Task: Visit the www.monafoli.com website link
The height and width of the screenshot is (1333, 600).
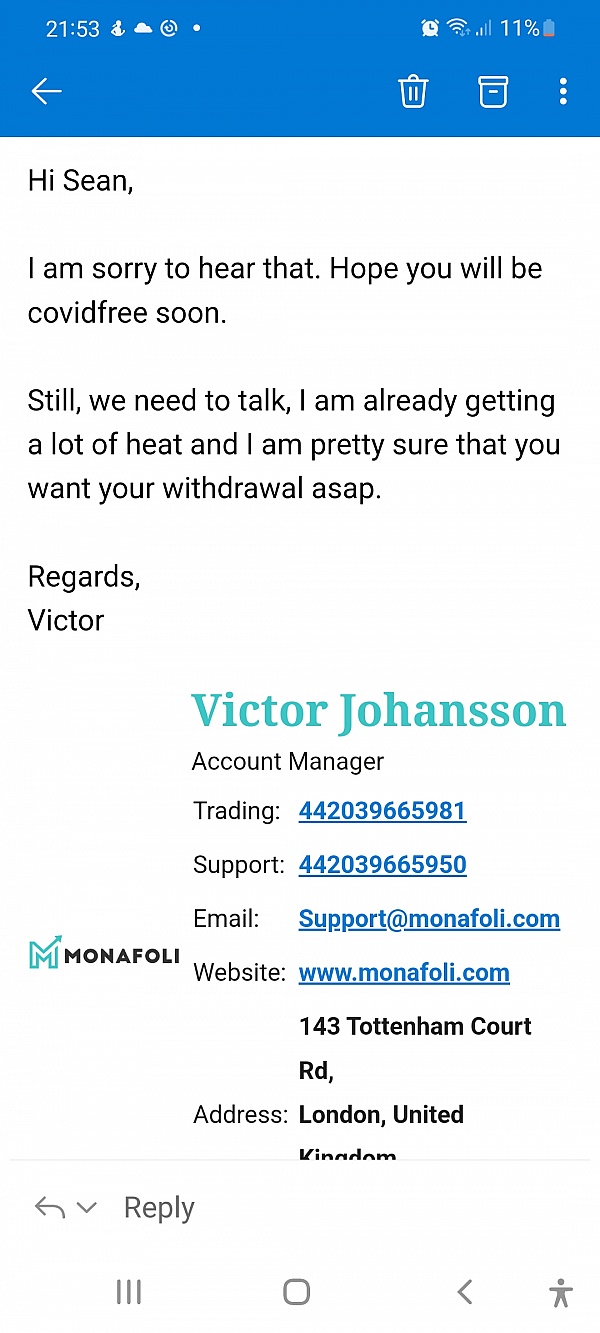Action: [x=404, y=972]
